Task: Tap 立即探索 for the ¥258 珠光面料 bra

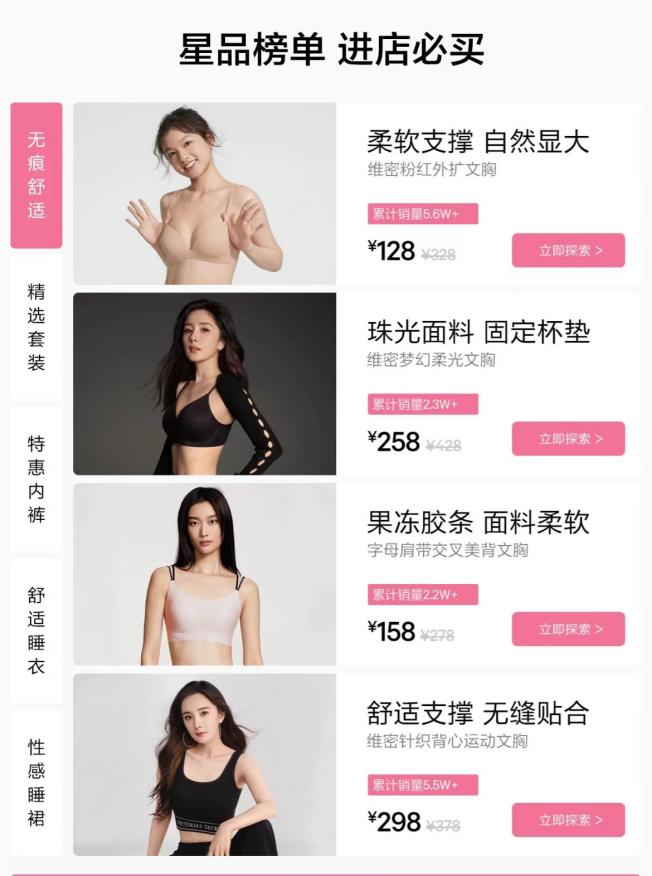Action: pos(568,438)
